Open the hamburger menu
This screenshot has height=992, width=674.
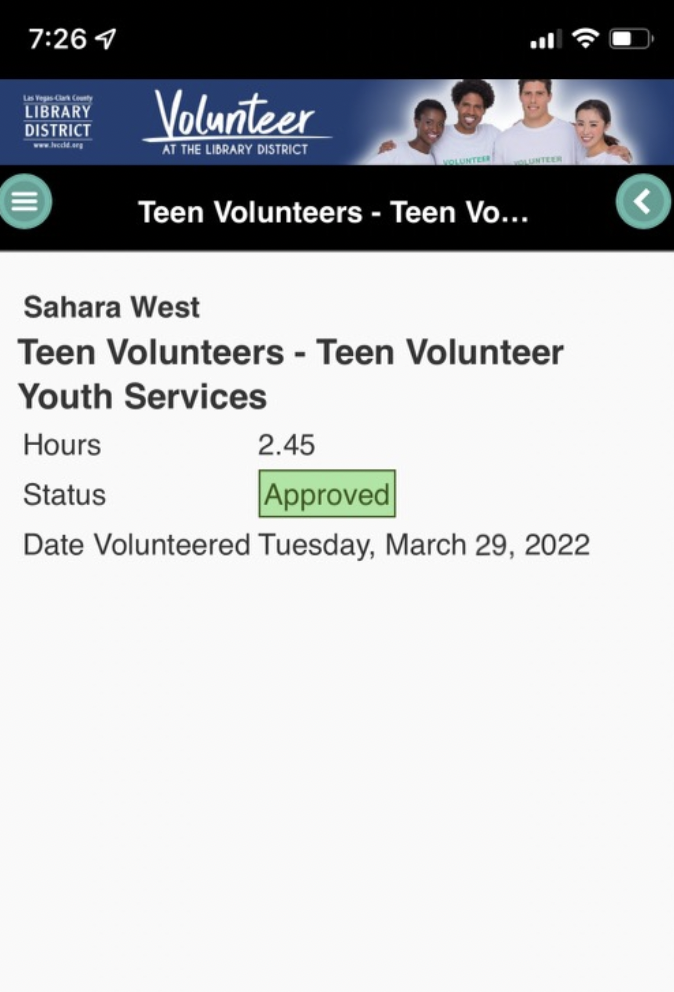pos(25,201)
